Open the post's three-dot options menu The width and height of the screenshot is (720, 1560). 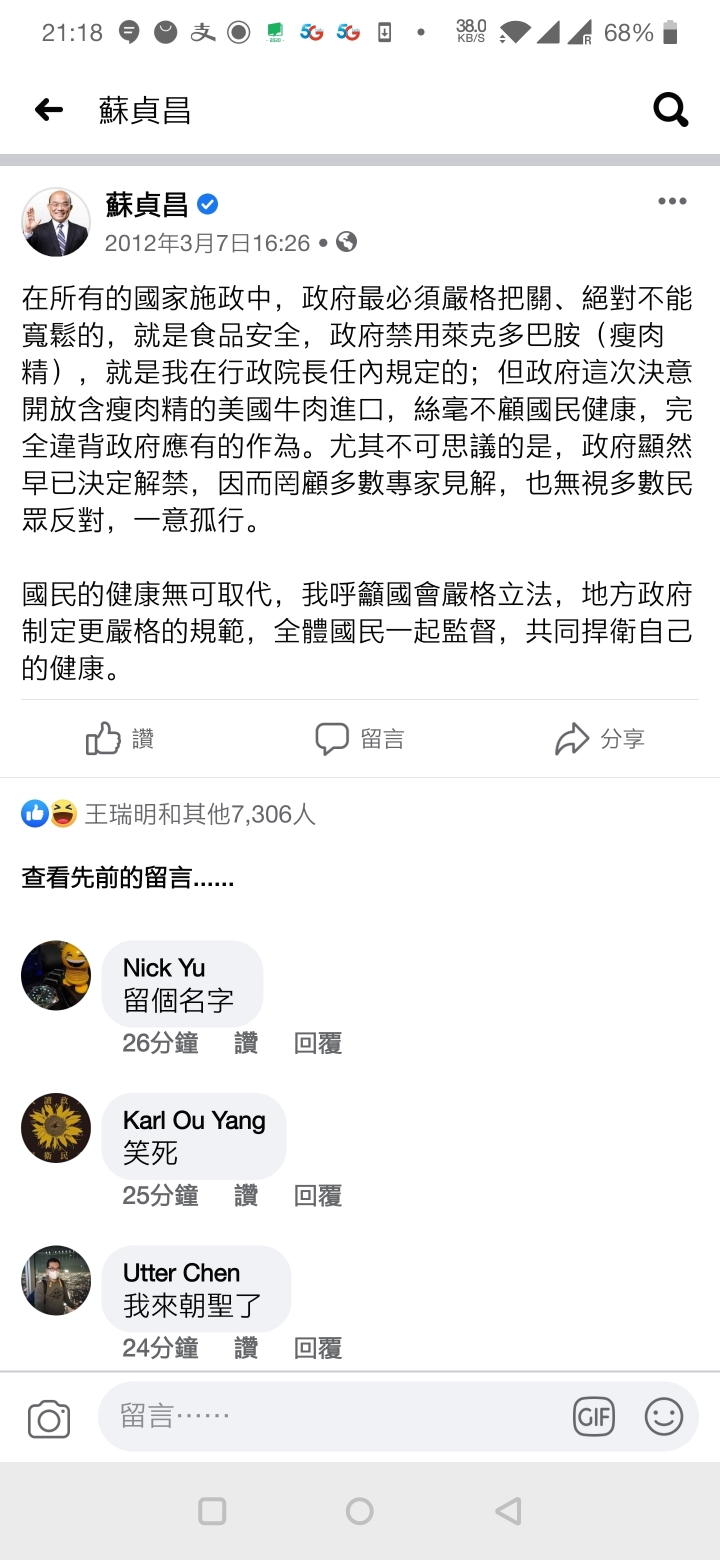coord(672,202)
